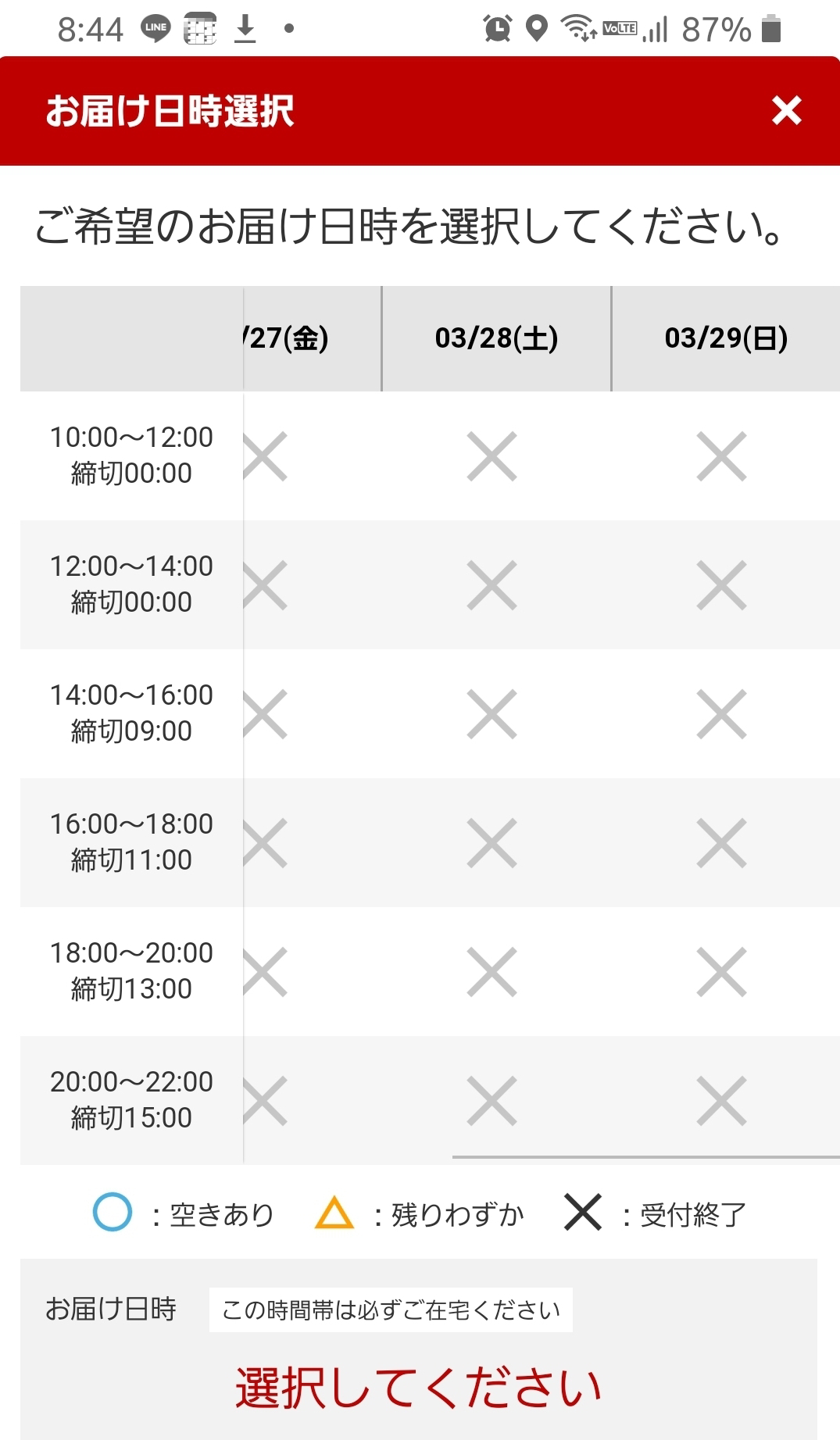The image size is (840, 1440).
Task: Select the 20:00～22:00 slot on 03/29
Action: click(x=722, y=1101)
